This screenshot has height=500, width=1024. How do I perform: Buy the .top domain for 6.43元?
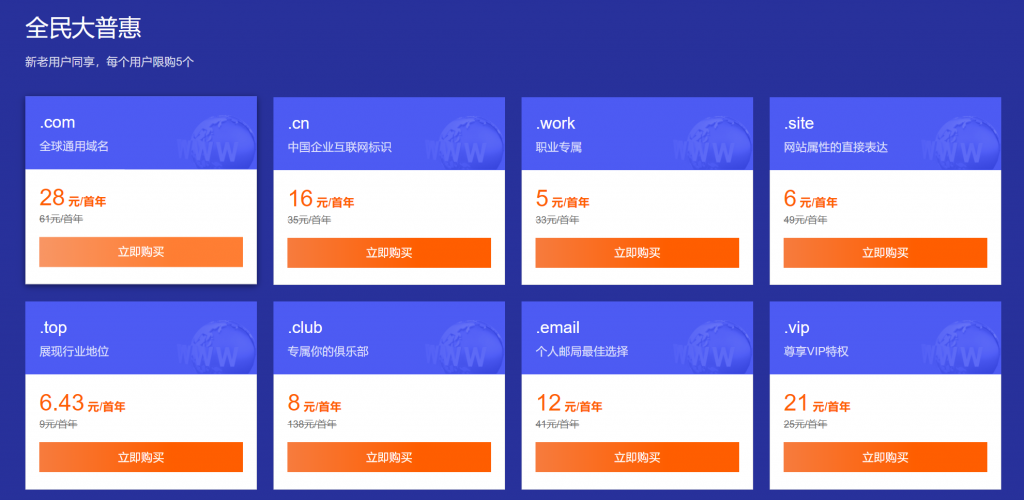click(x=141, y=457)
